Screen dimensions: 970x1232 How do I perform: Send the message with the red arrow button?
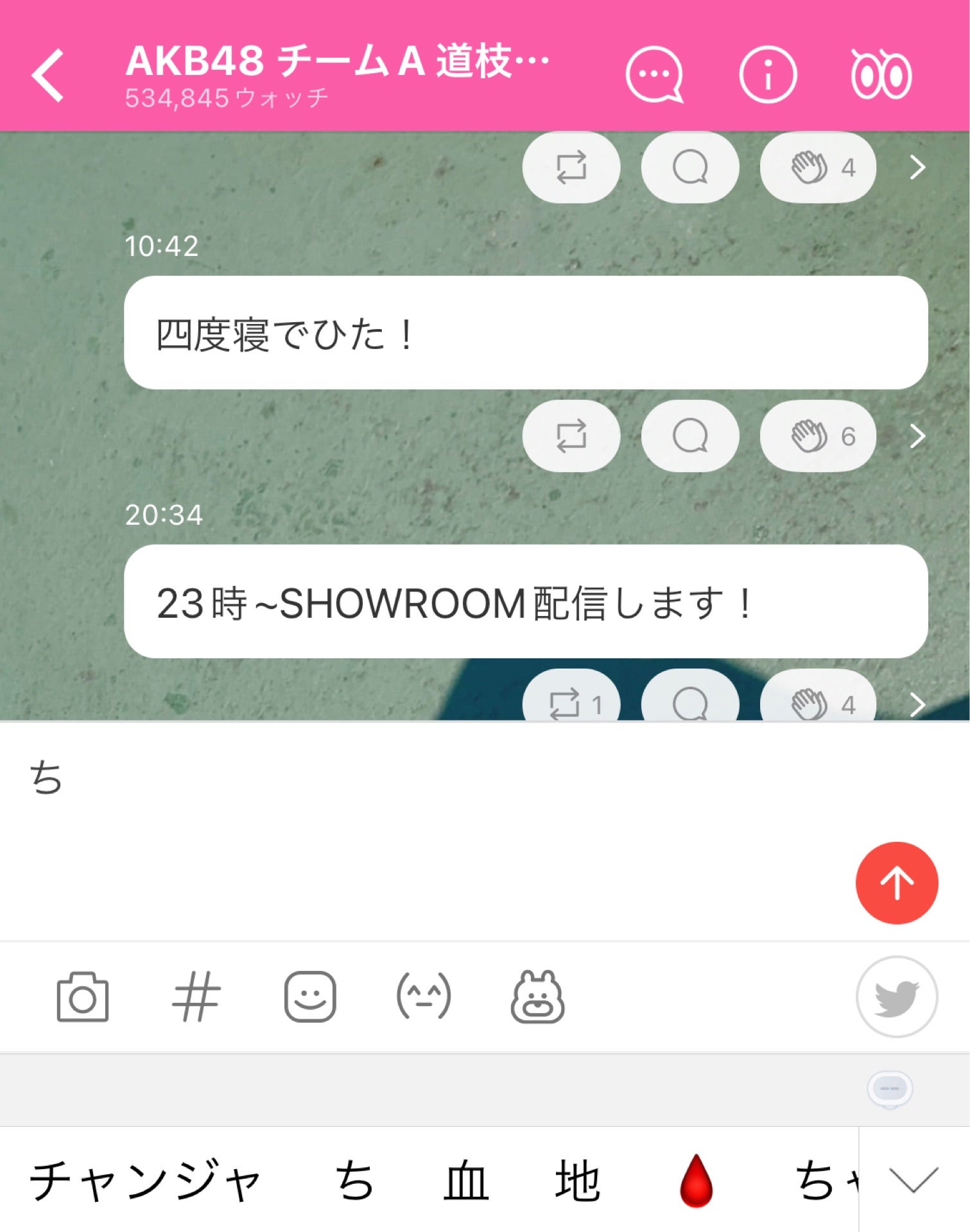895,882
